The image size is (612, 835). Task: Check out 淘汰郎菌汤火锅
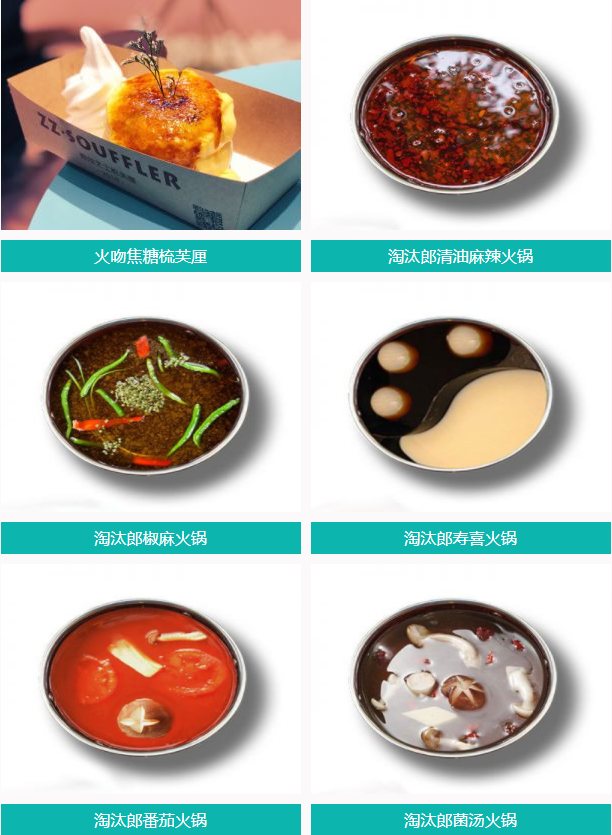pos(460,680)
